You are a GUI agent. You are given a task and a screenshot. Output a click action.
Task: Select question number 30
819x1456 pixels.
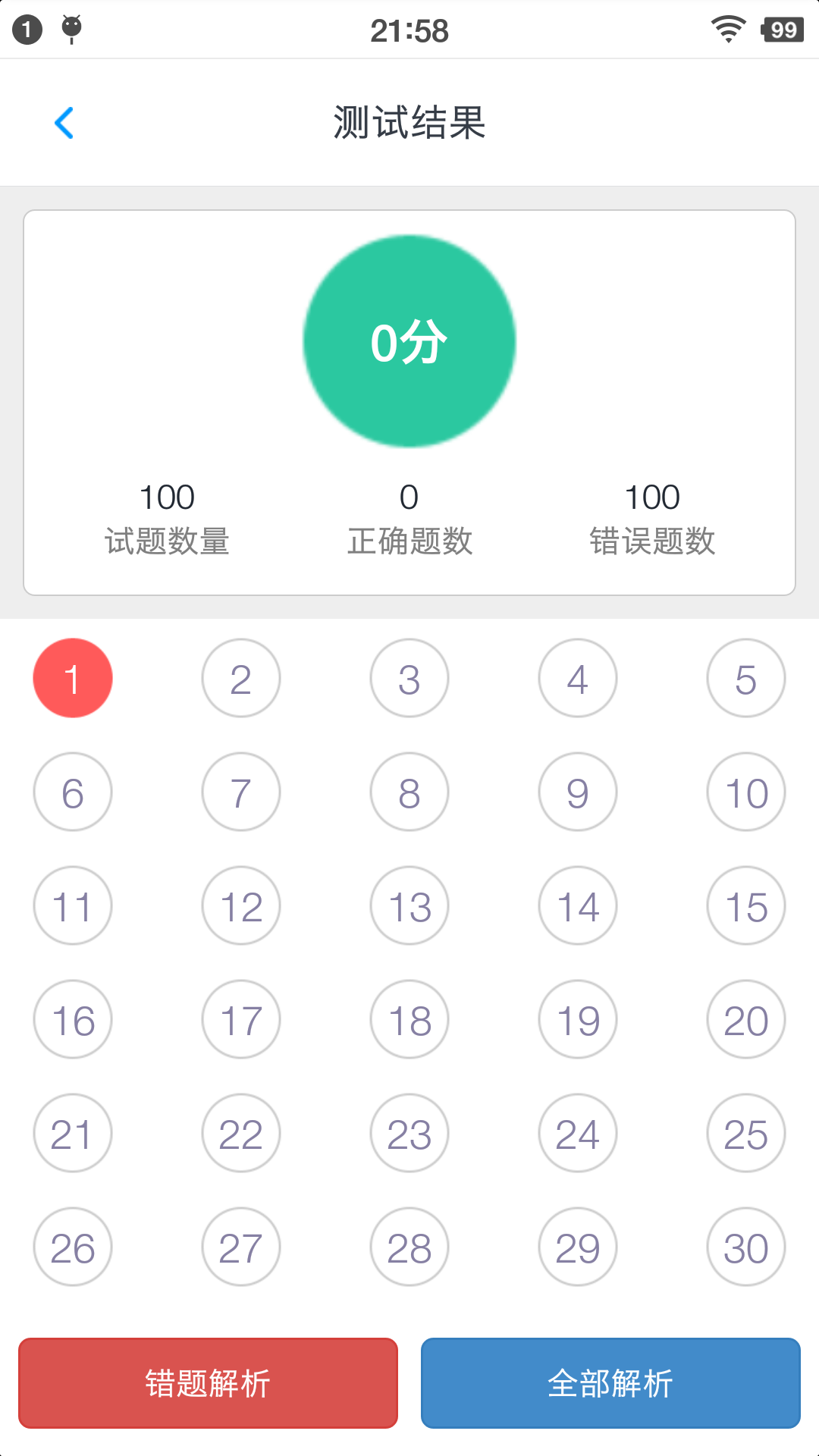pyautogui.click(x=745, y=1246)
